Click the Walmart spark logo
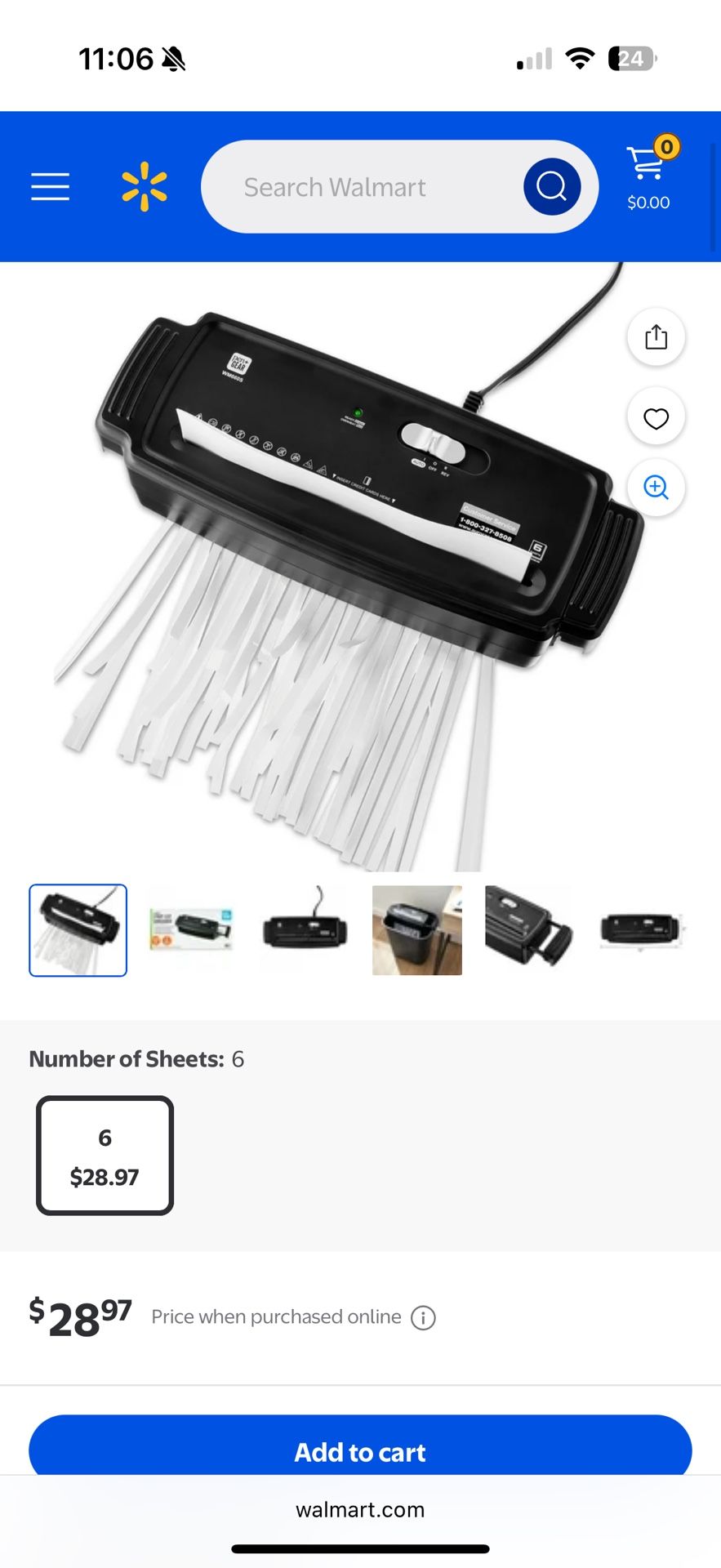721x1568 pixels. [x=144, y=186]
